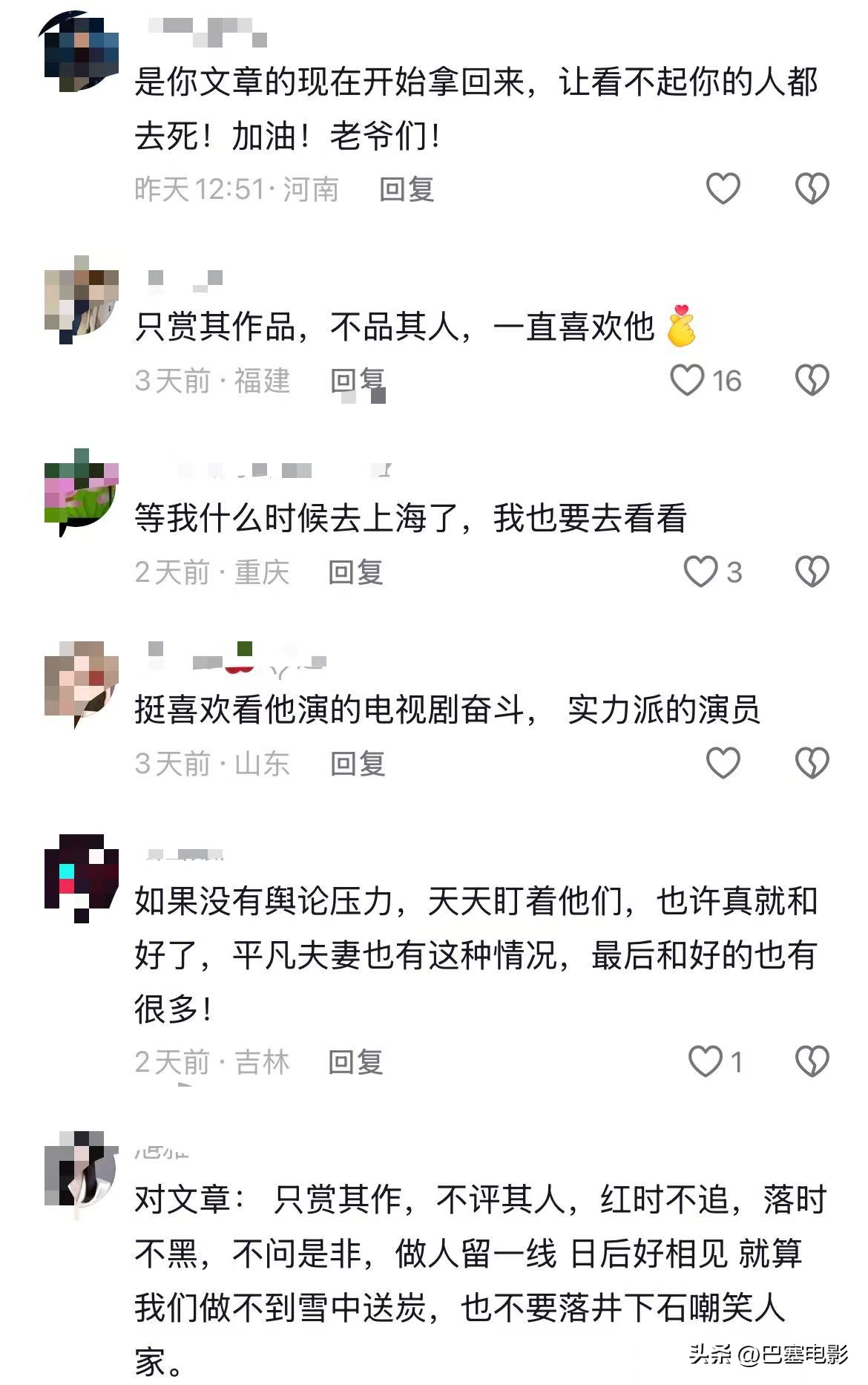Image resolution: width=868 pixels, height=1385 pixels.
Task: Reply to the 吉林 comment from 2天前
Action: [356, 1062]
